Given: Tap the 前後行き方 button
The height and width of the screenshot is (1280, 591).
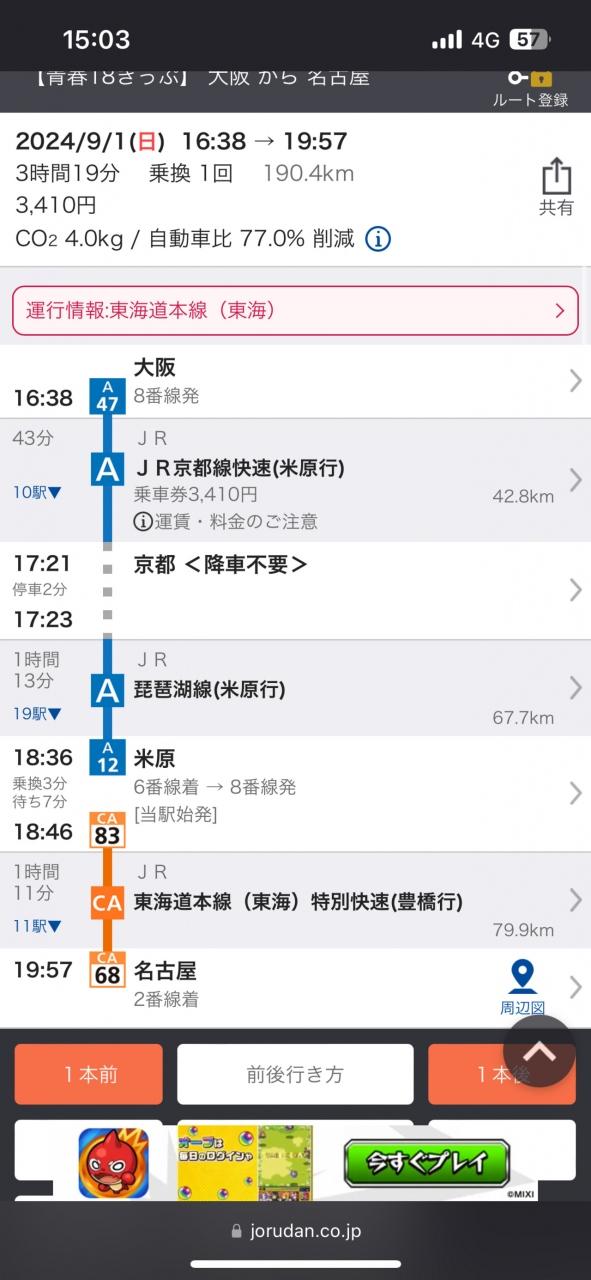Looking at the screenshot, I should tap(295, 1074).
